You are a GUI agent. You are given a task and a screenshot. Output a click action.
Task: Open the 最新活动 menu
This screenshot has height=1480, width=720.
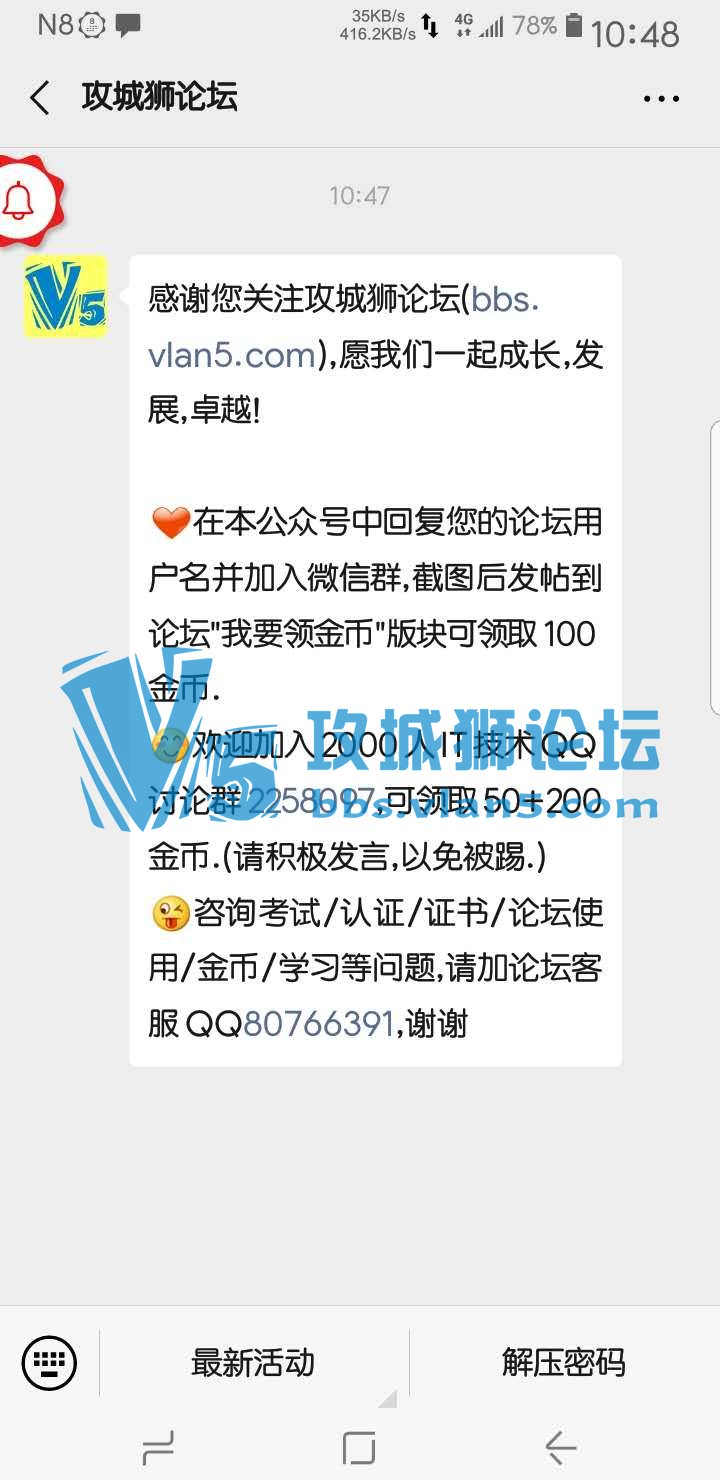pos(253,1363)
